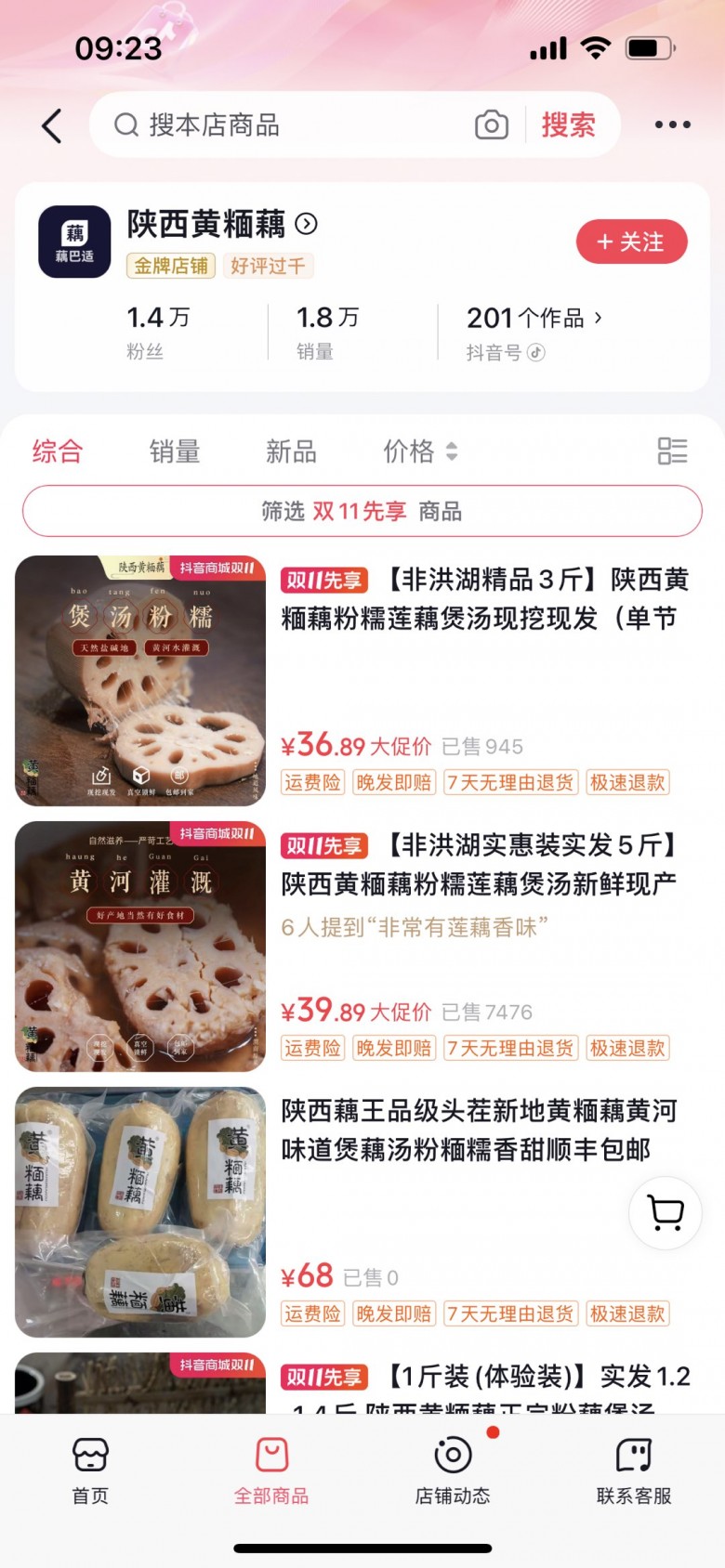The image size is (725, 1568).
Task: Open the 非洪湖精品3斤 lotus root product
Action: click(x=483, y=599)
